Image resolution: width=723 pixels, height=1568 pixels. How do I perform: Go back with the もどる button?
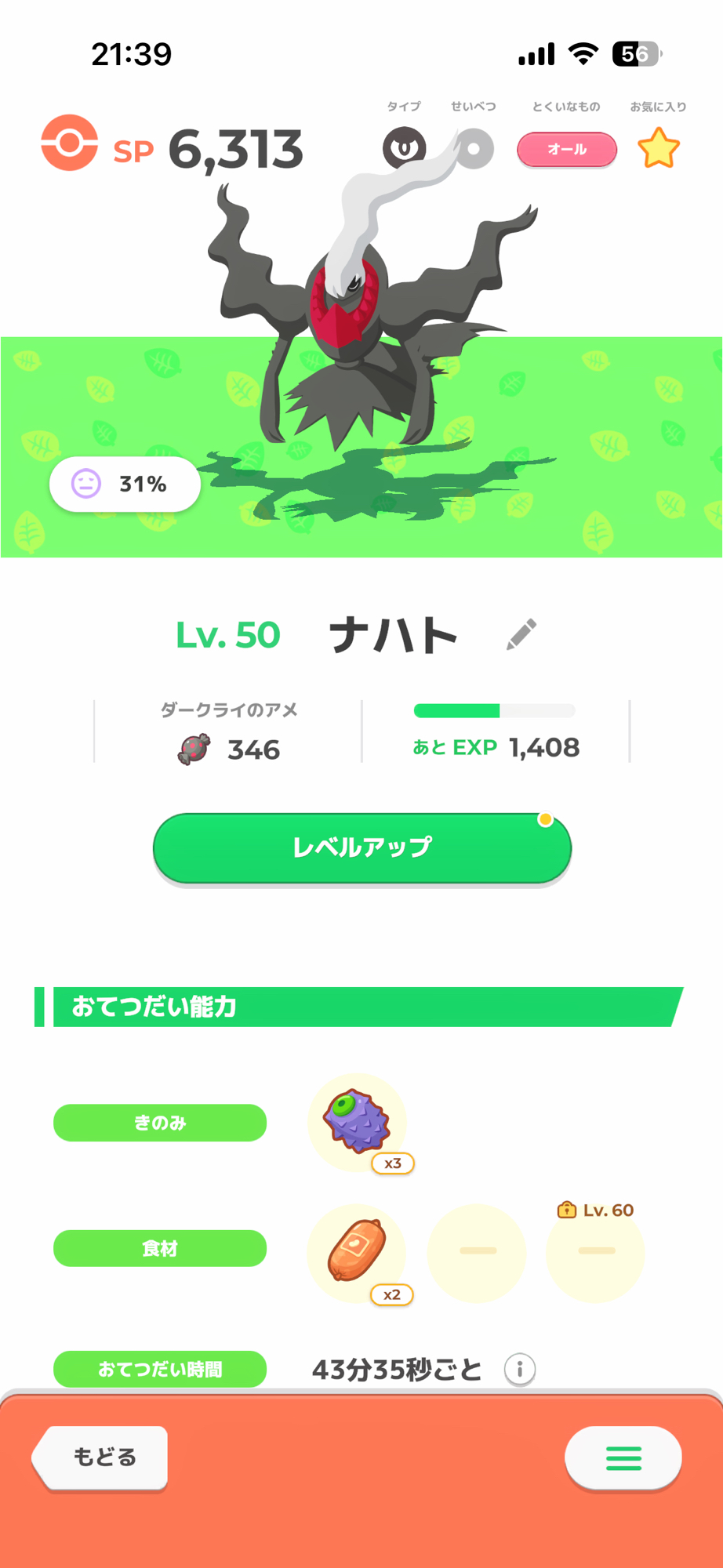102,1457
